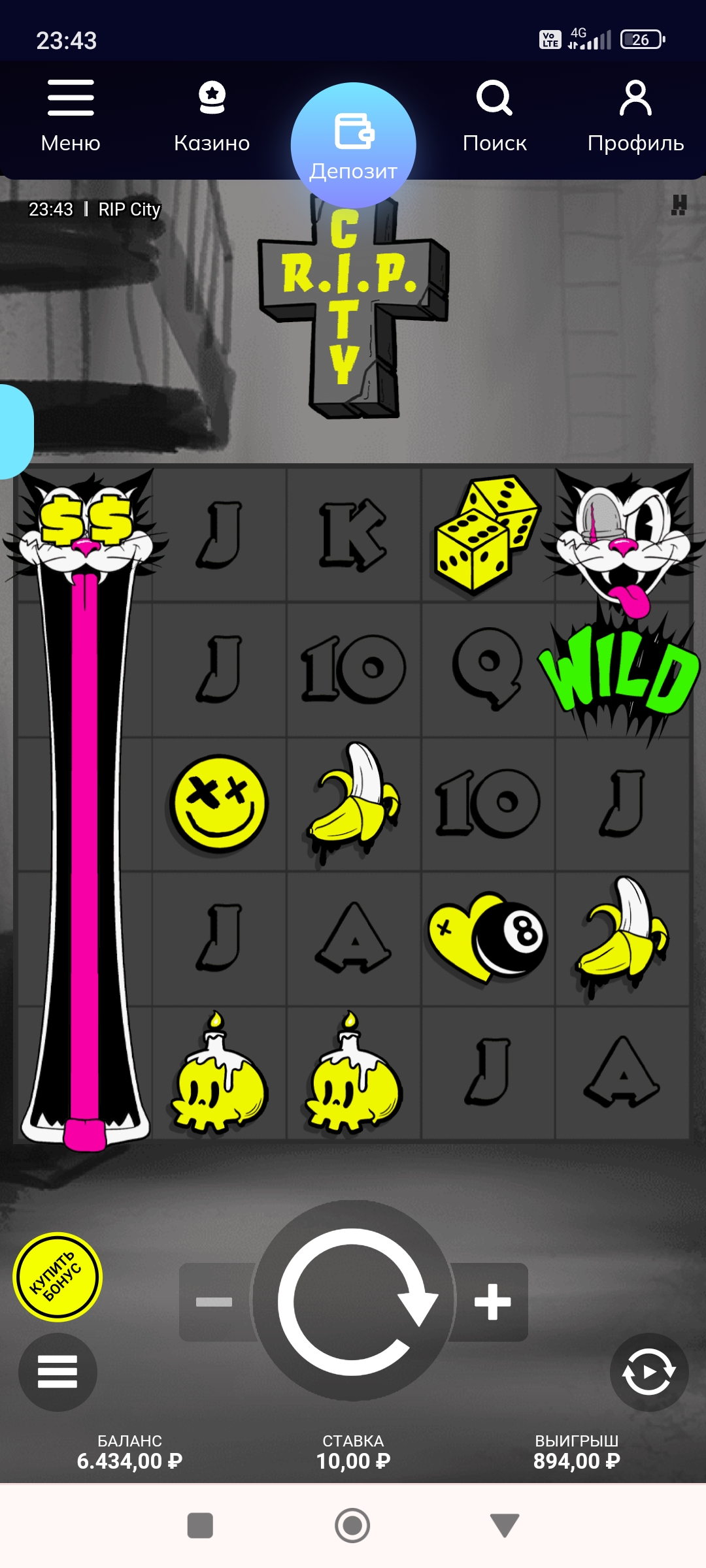706x1568 pixels.
Task: Tap Android home navigation button
Action: click(352, 1526)
